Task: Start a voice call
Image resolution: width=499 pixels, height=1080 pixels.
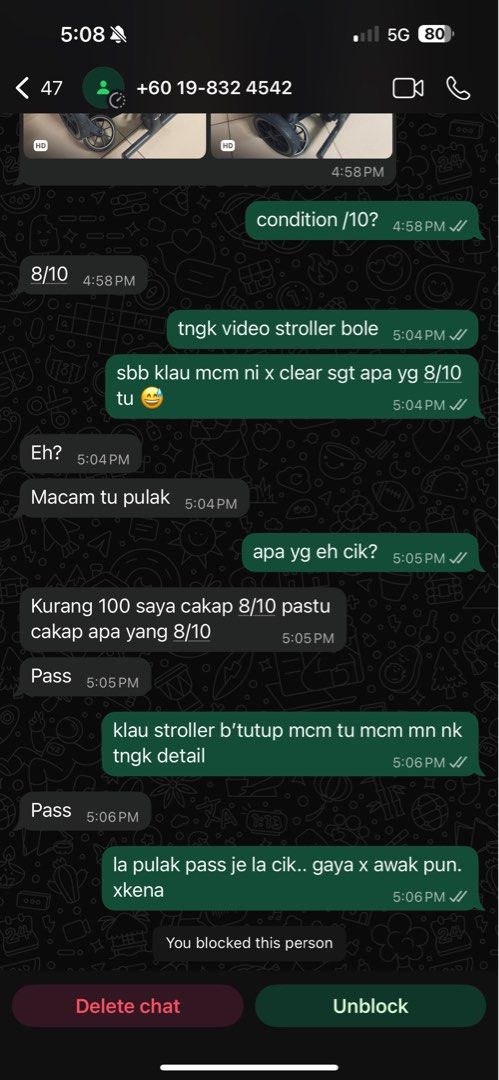Action: click(458, 88)
